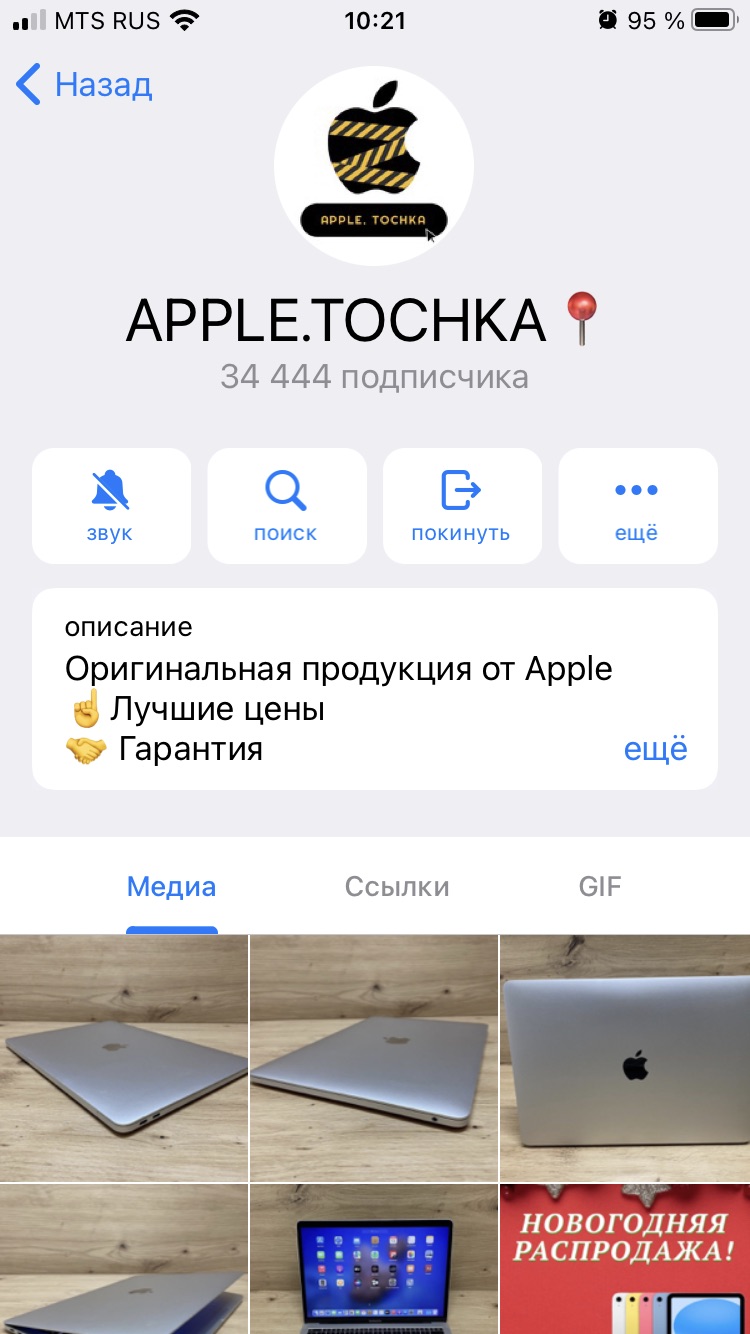Image resolution: width=750 pixels, height=1334 pixels.
Task: Search the channel with поиск button
Action: [286, 505]
